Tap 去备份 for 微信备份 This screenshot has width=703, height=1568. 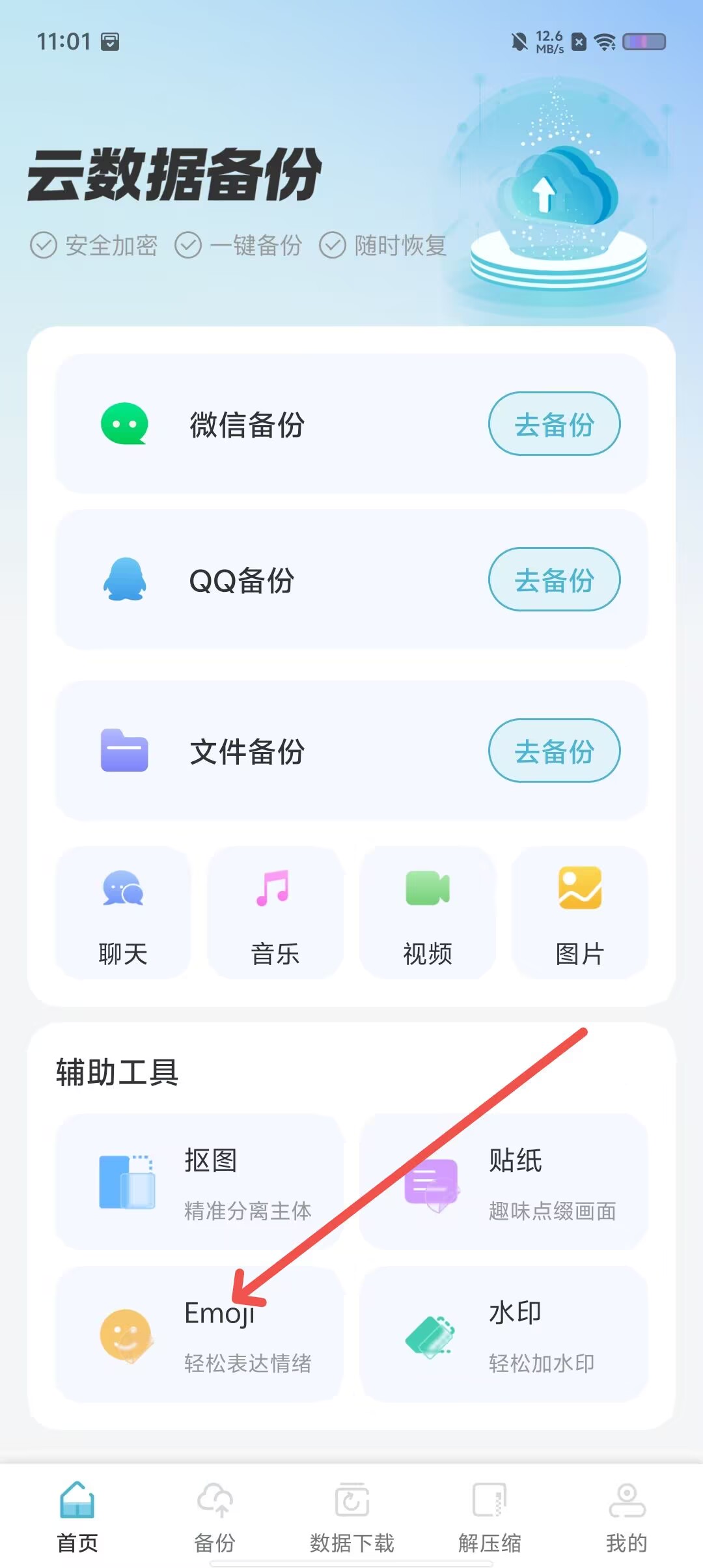[x=554, y=424]
